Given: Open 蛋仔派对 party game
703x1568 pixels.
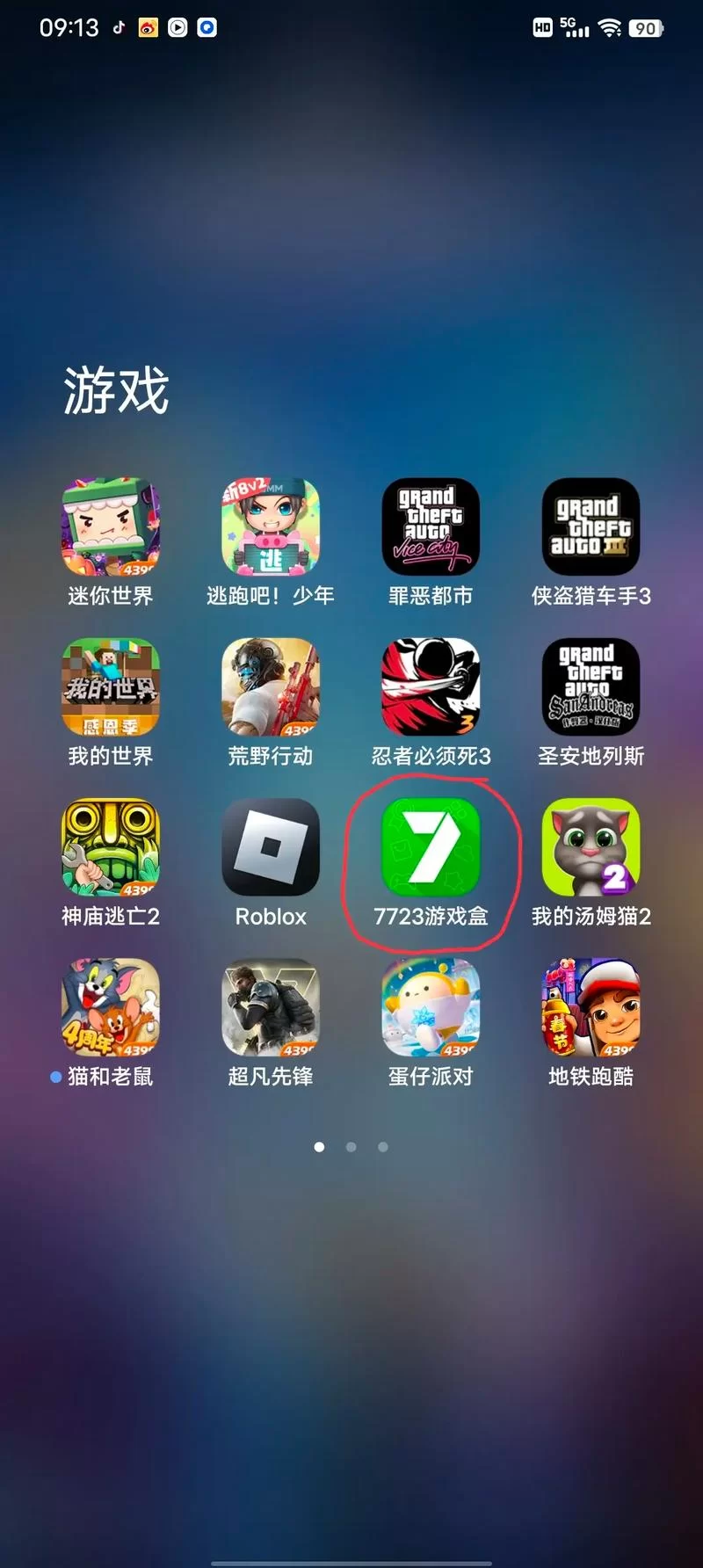Looking at the screenshot, I should (x=431, y=1008).
